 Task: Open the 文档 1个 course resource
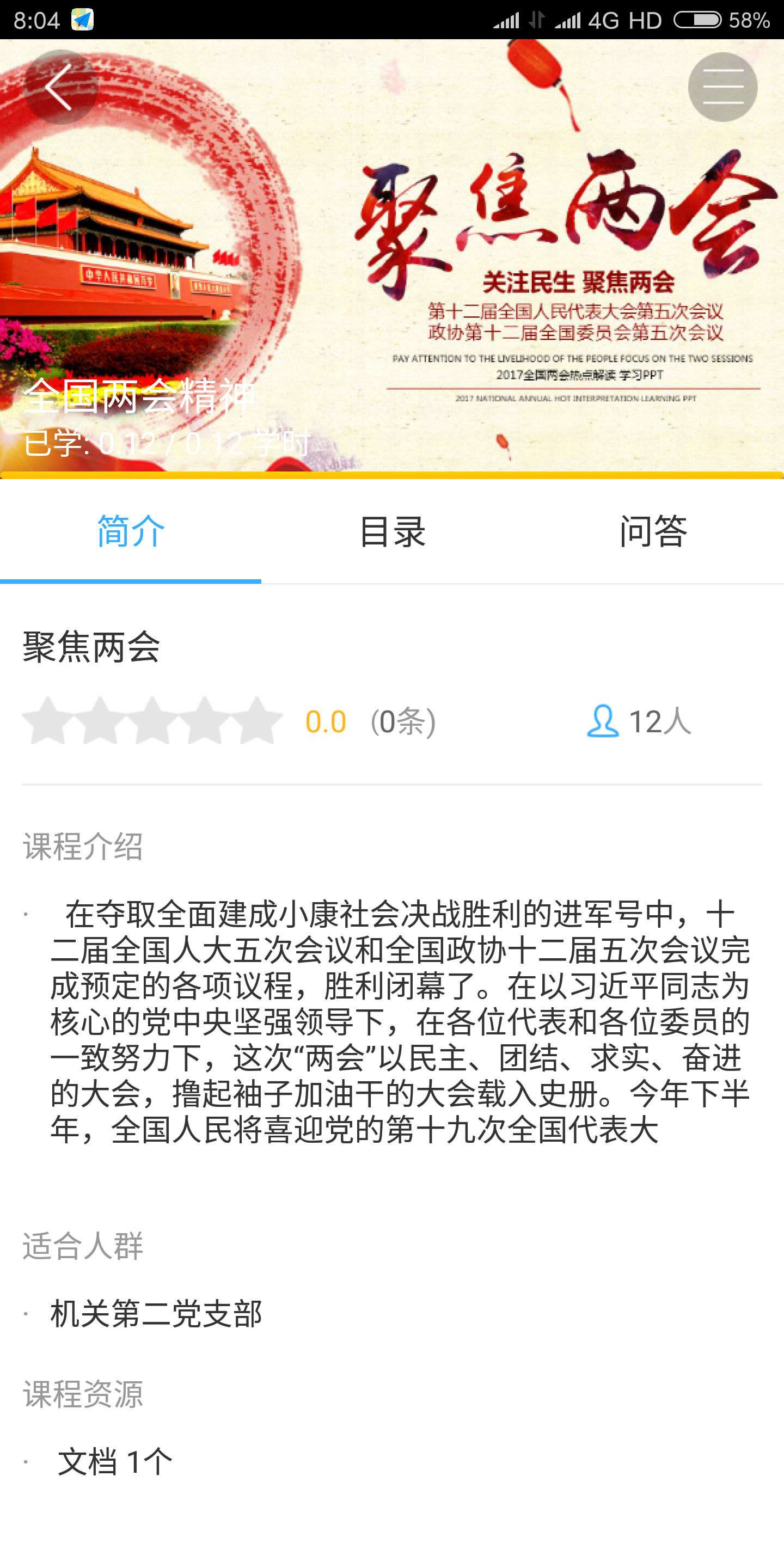(115, 1461)
